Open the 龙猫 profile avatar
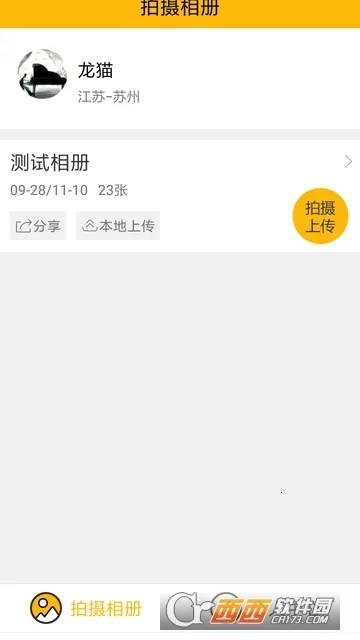 [x=42, y=74]
